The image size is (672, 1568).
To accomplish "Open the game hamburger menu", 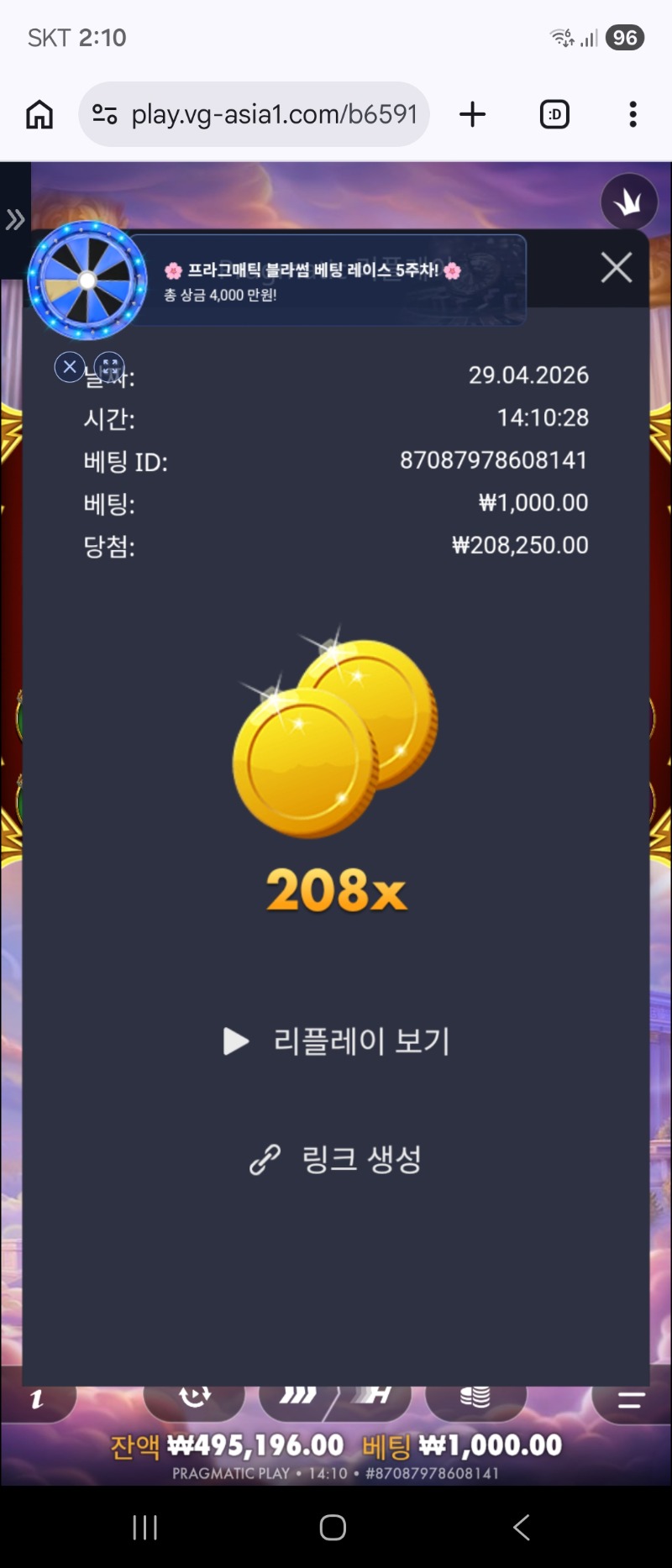I will (x=630, y=1399).
